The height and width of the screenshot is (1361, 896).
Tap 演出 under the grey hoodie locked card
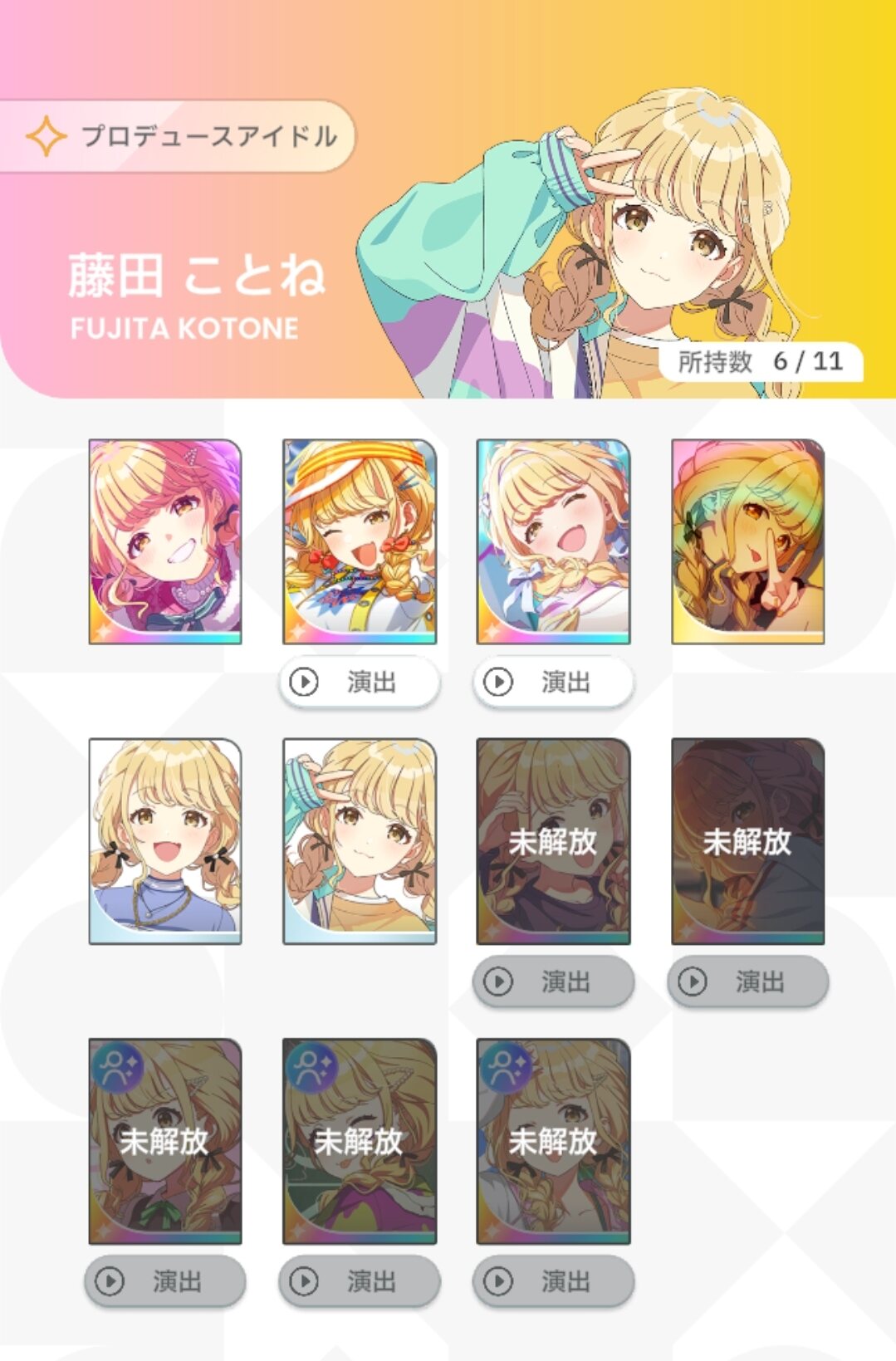[747, 982]
